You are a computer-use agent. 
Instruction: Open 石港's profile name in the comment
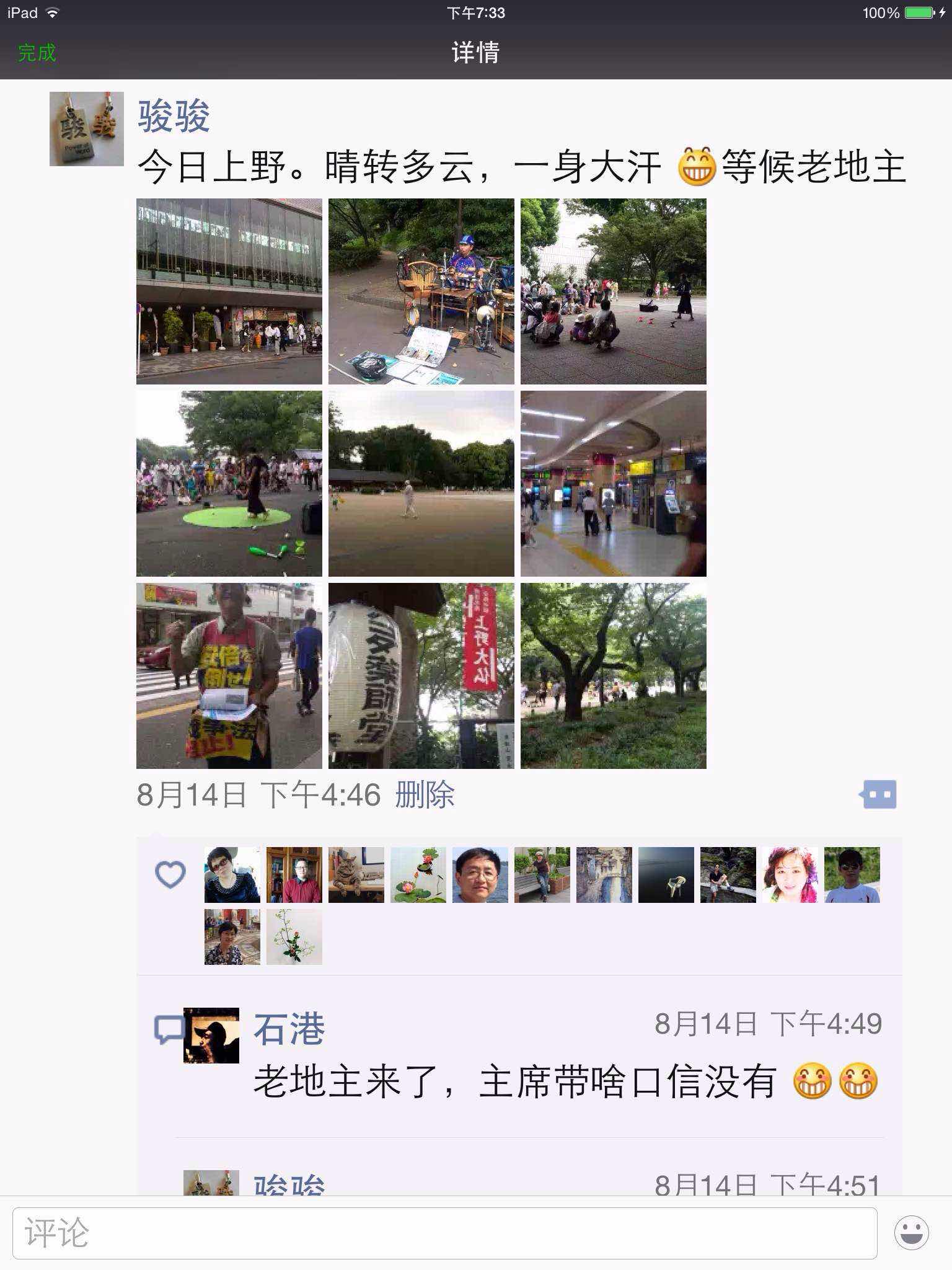[289, 1029]
